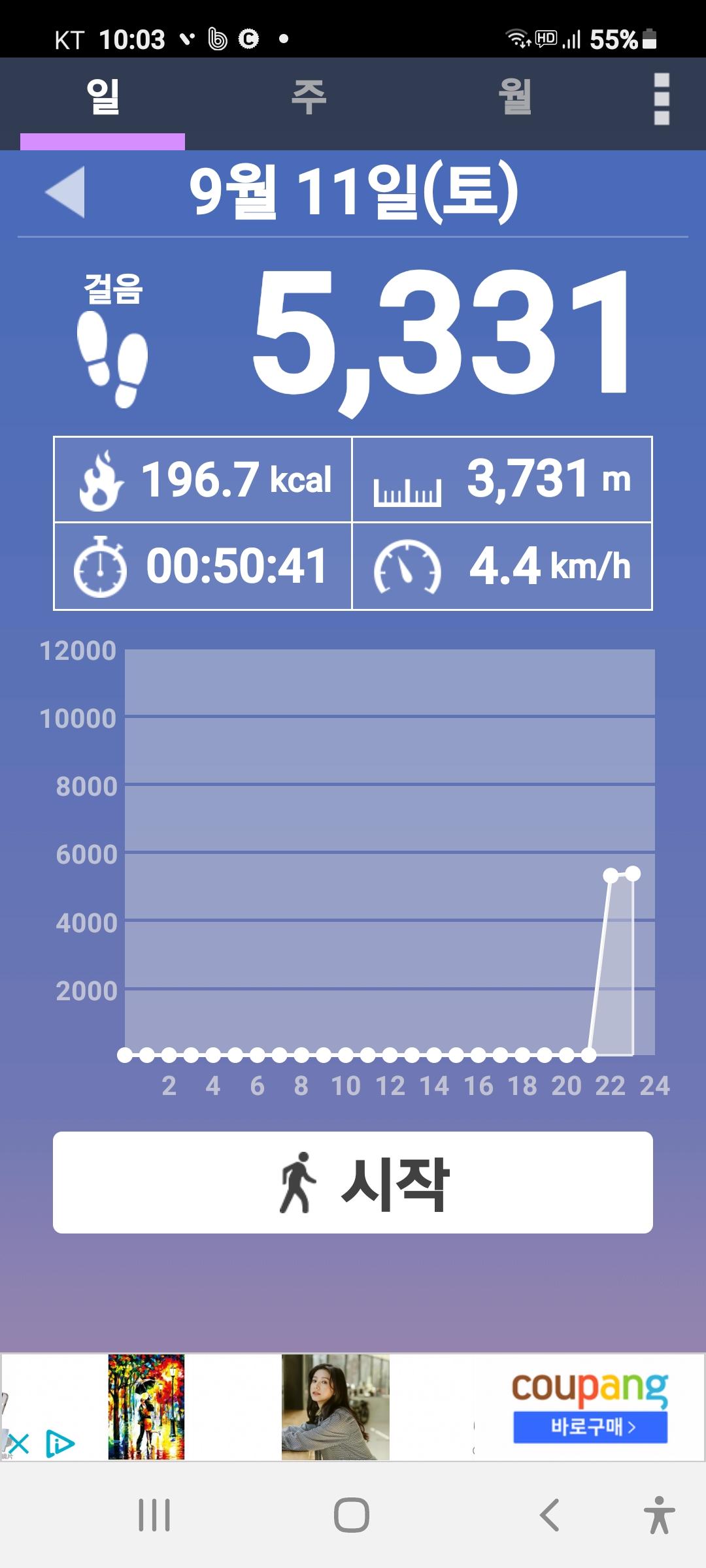
Task: Go back using the system back button
Action: [549, 1514]
